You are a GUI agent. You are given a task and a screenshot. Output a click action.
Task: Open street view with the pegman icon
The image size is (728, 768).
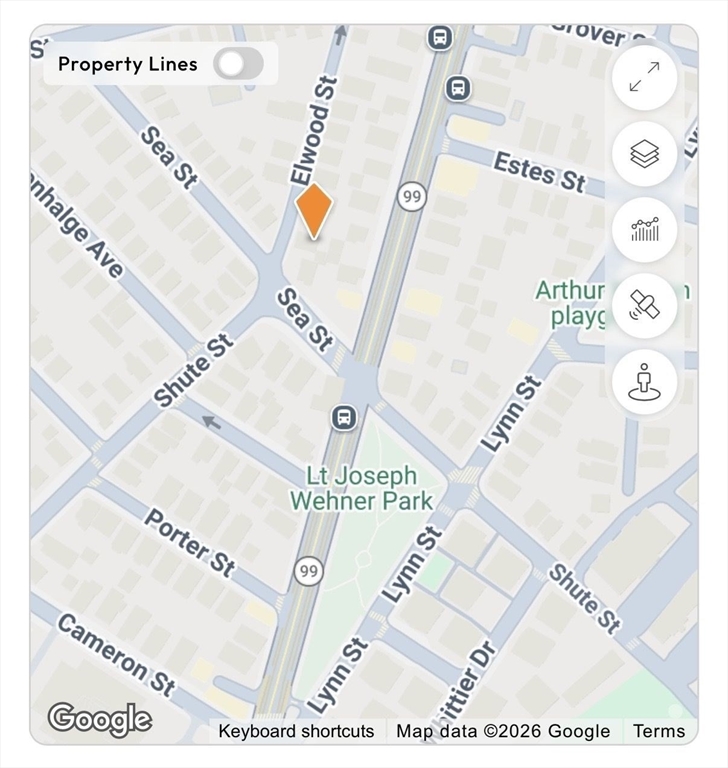[x=645, y=382]
